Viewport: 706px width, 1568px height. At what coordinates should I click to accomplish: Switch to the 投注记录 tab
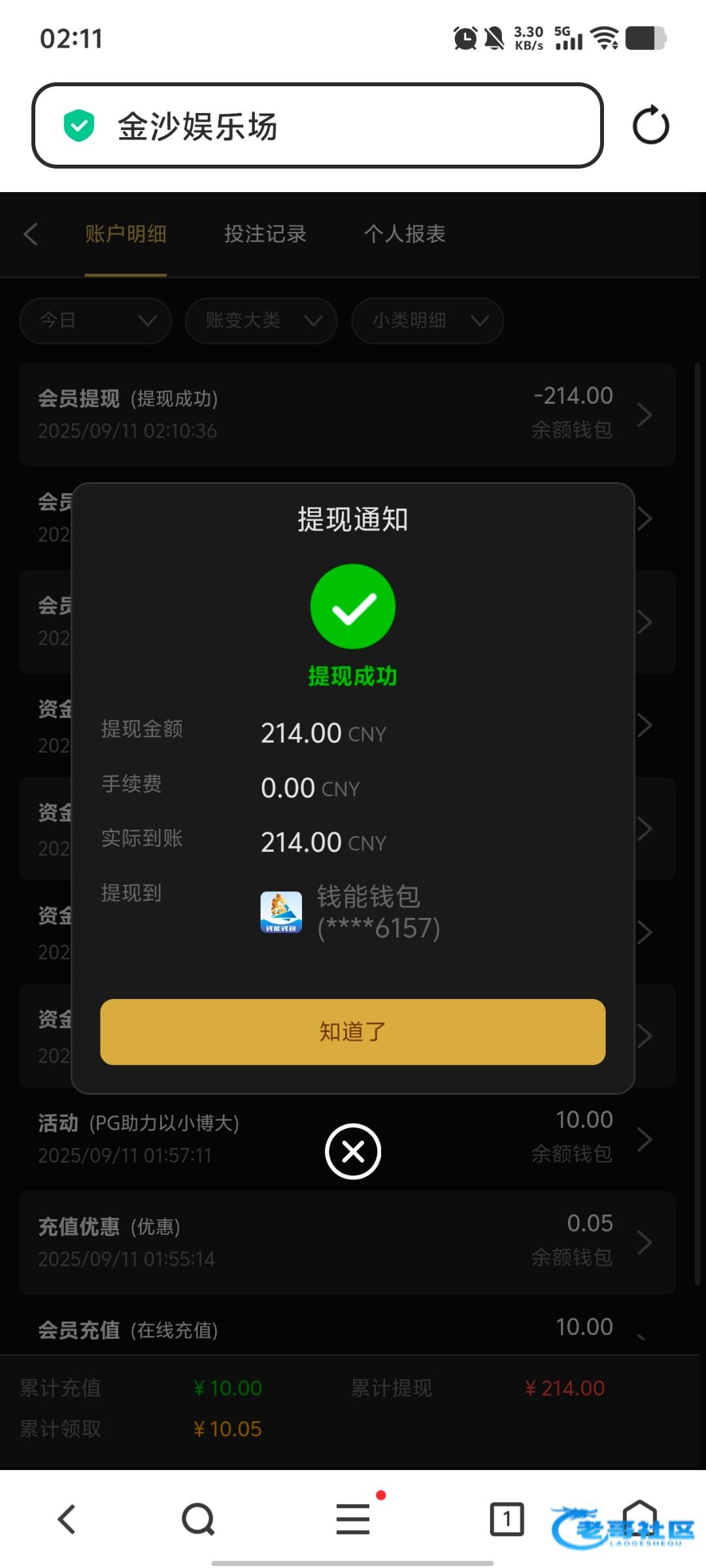(x=265, y=234)
